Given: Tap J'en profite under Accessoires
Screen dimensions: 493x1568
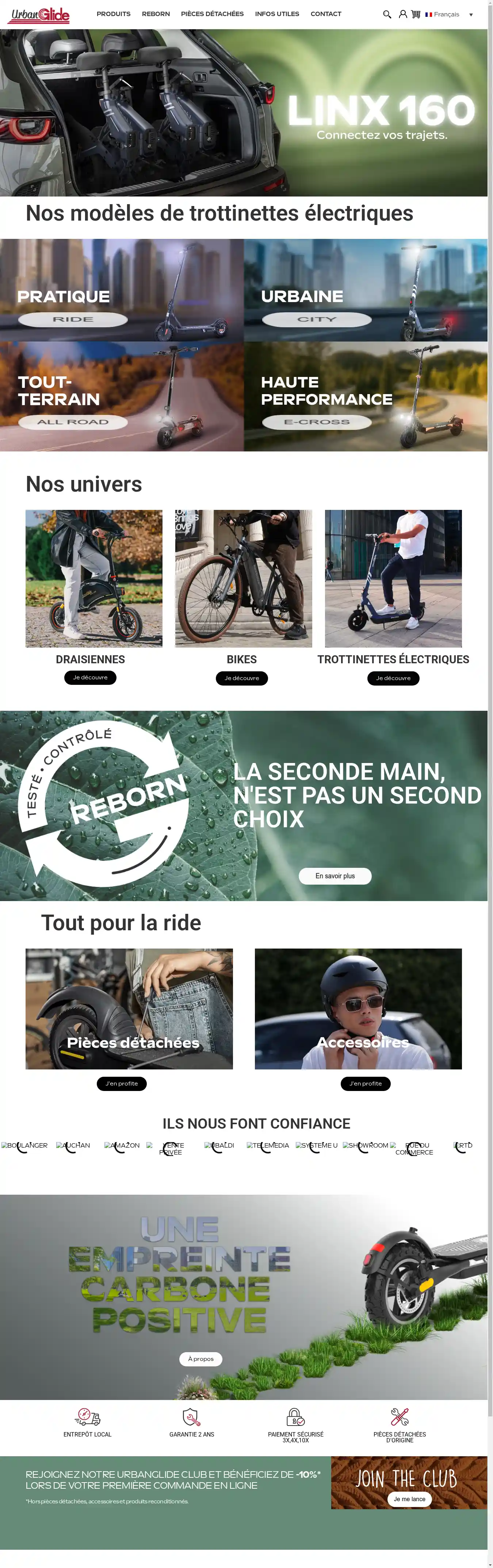Looking at the screenshot, I should pyautogui.click(x=365, y=1083).
